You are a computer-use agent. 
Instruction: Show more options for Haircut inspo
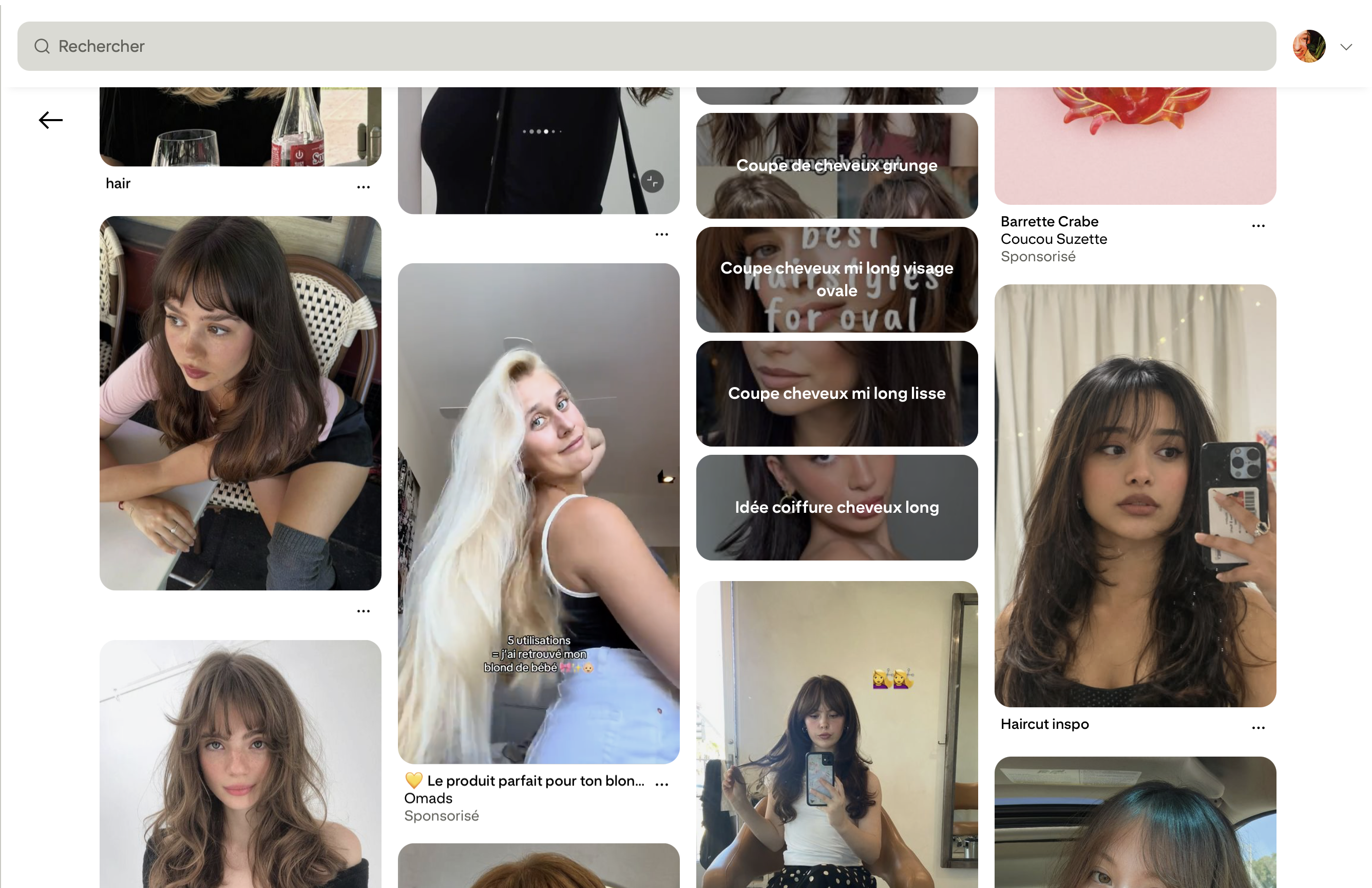[1258, 728]
